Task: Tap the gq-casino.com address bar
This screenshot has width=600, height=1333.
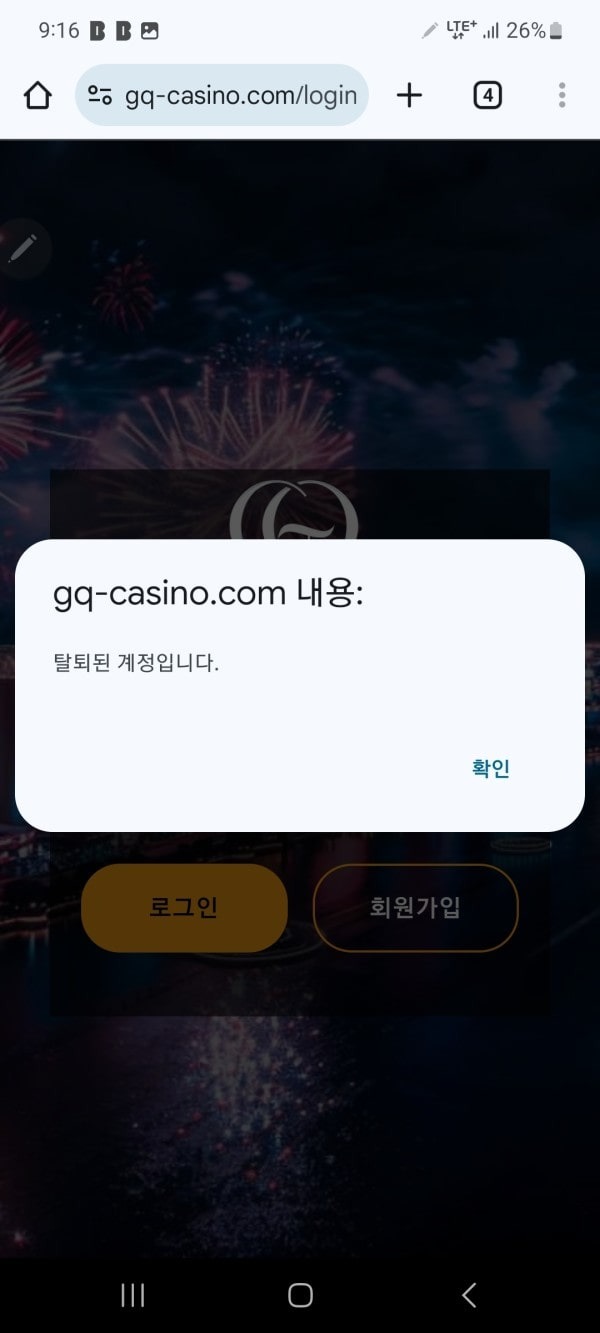Action: pyautogui.click(x=240, y=95)
